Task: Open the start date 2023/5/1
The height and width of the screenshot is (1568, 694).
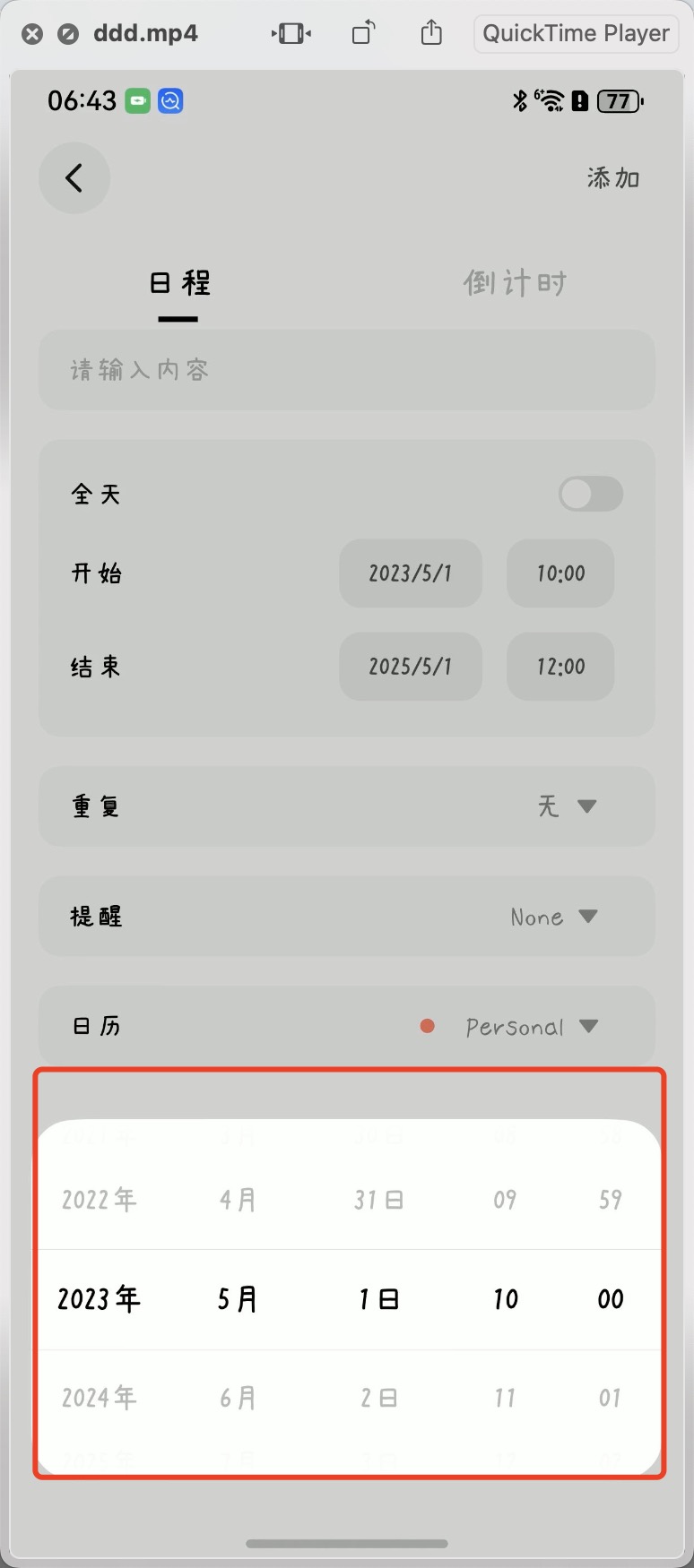Action: pos(411,573)
